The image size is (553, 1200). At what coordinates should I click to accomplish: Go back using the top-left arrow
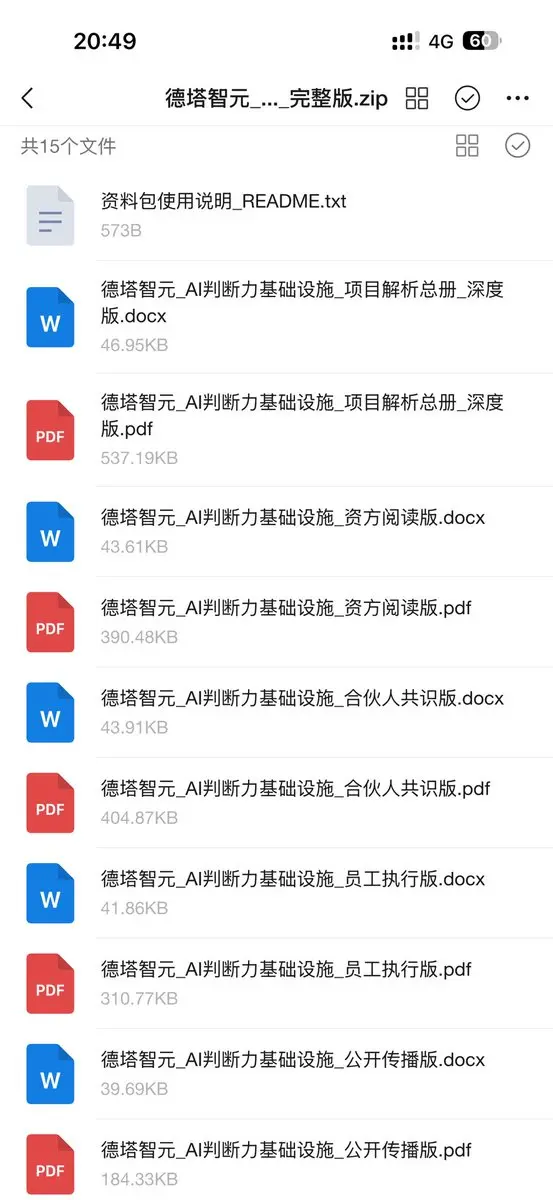(x=27, y=98)
